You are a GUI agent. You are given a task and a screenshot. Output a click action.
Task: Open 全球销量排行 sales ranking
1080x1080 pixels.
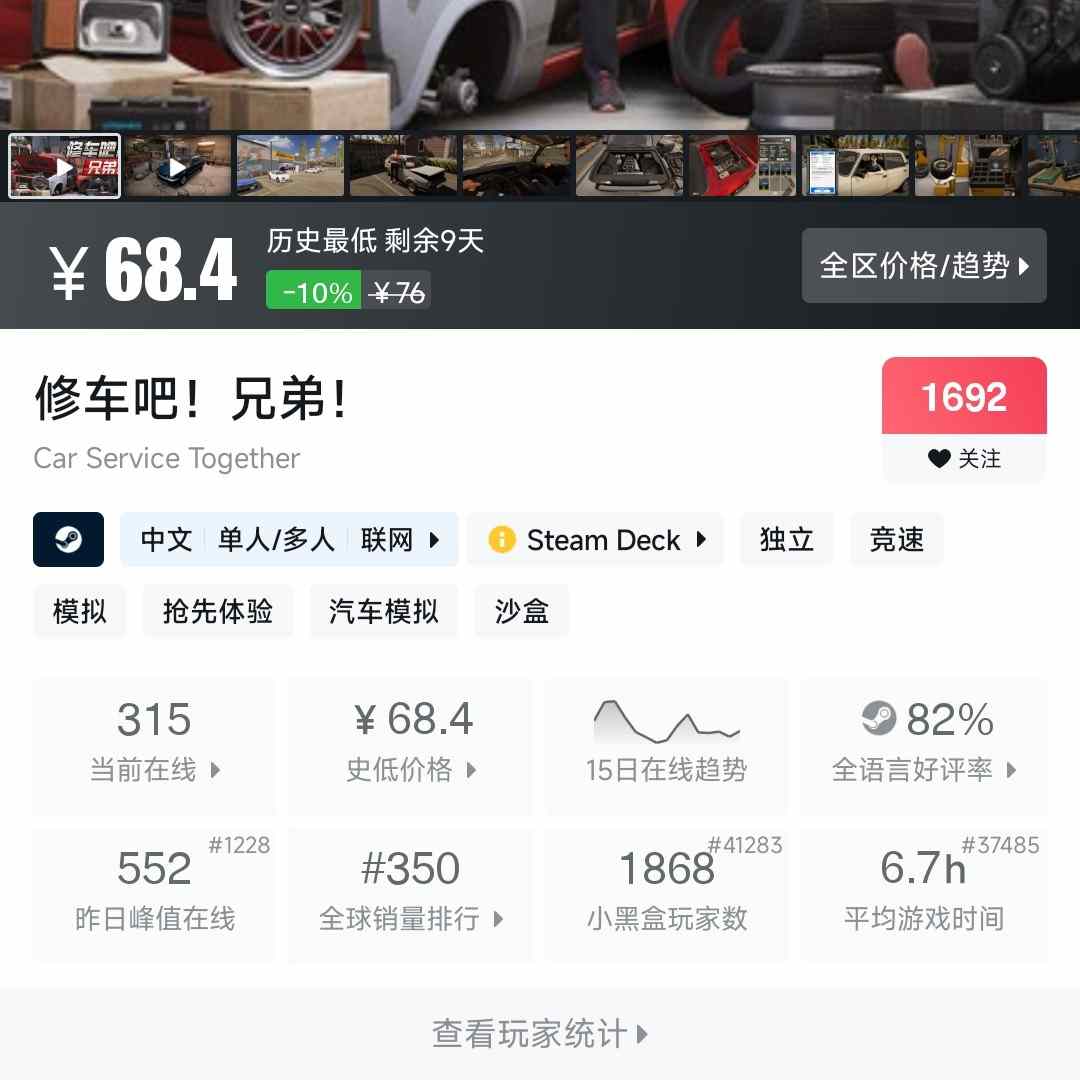pyautogui.click(x=411, y=893)
